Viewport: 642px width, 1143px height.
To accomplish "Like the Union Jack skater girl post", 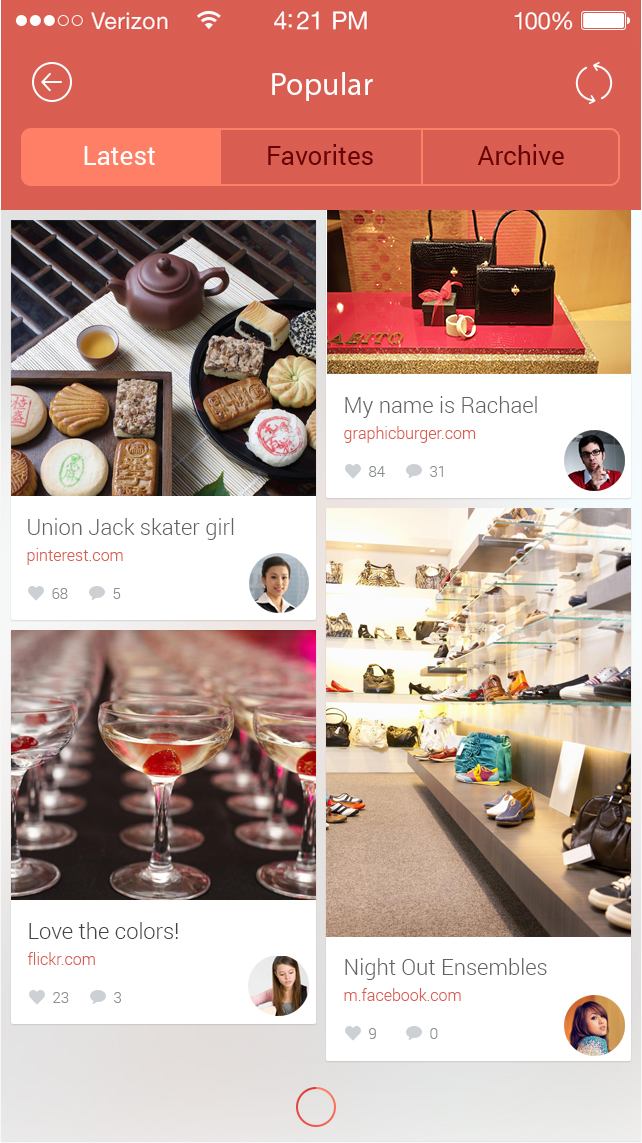I will (37, 593).
